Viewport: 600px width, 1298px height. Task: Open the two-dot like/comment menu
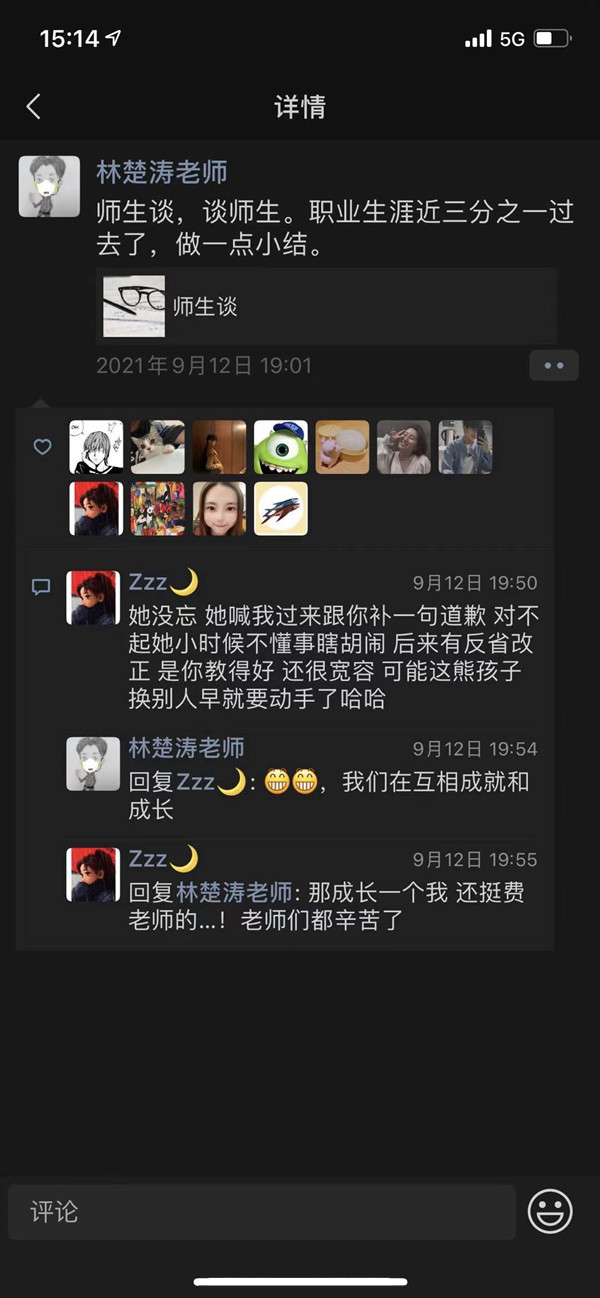(553, 366)
